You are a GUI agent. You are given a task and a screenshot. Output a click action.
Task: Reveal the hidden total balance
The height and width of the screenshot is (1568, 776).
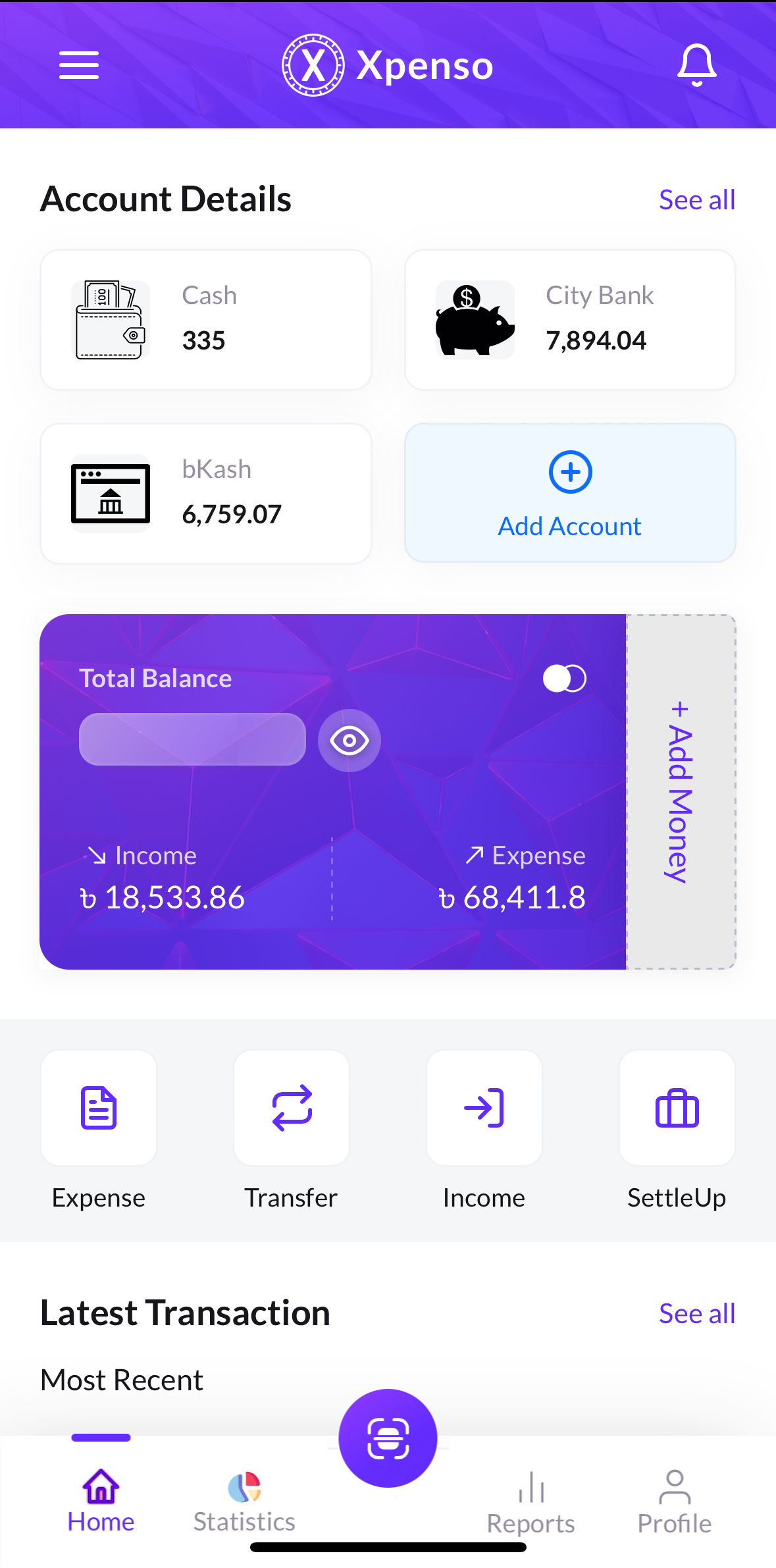tap(349, 741)
